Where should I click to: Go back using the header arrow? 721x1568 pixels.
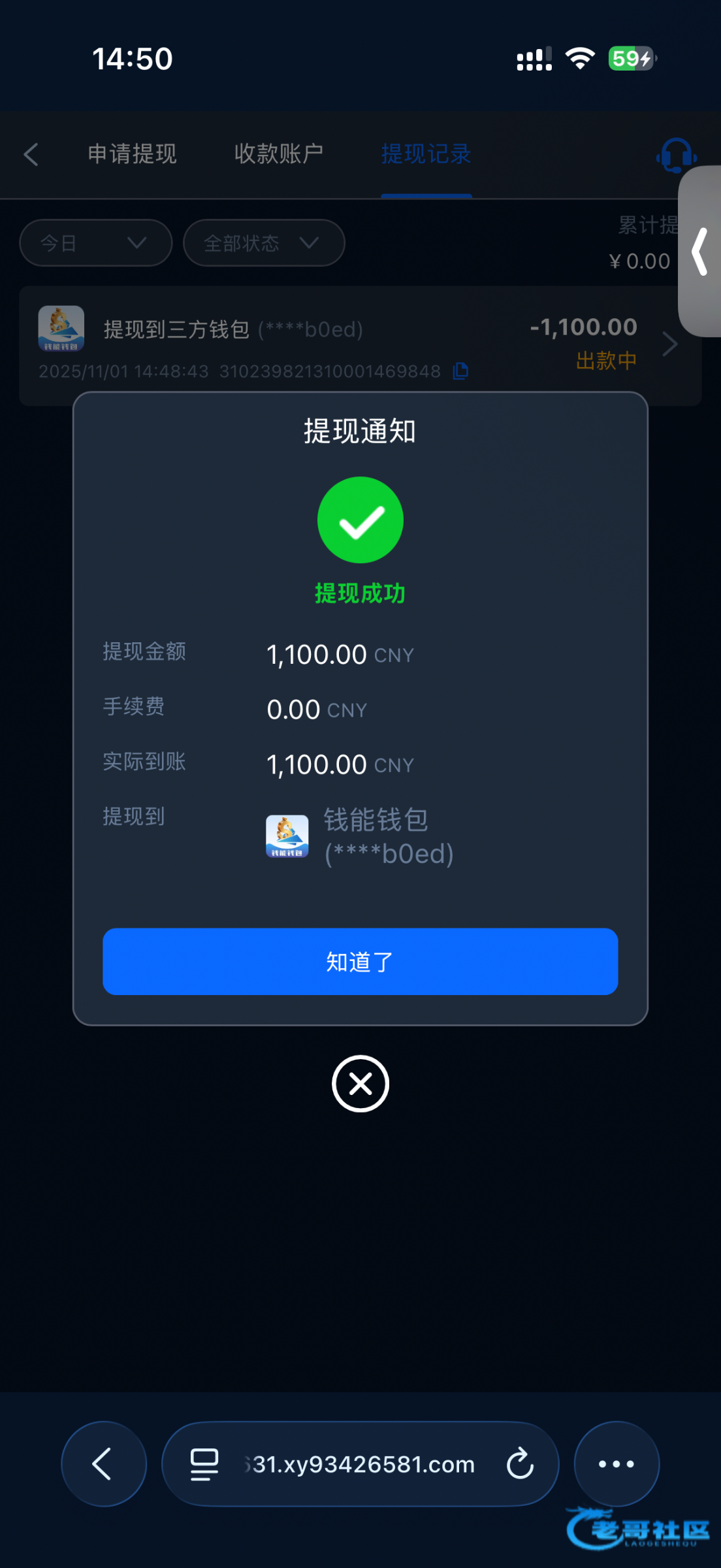pos(31,155)
